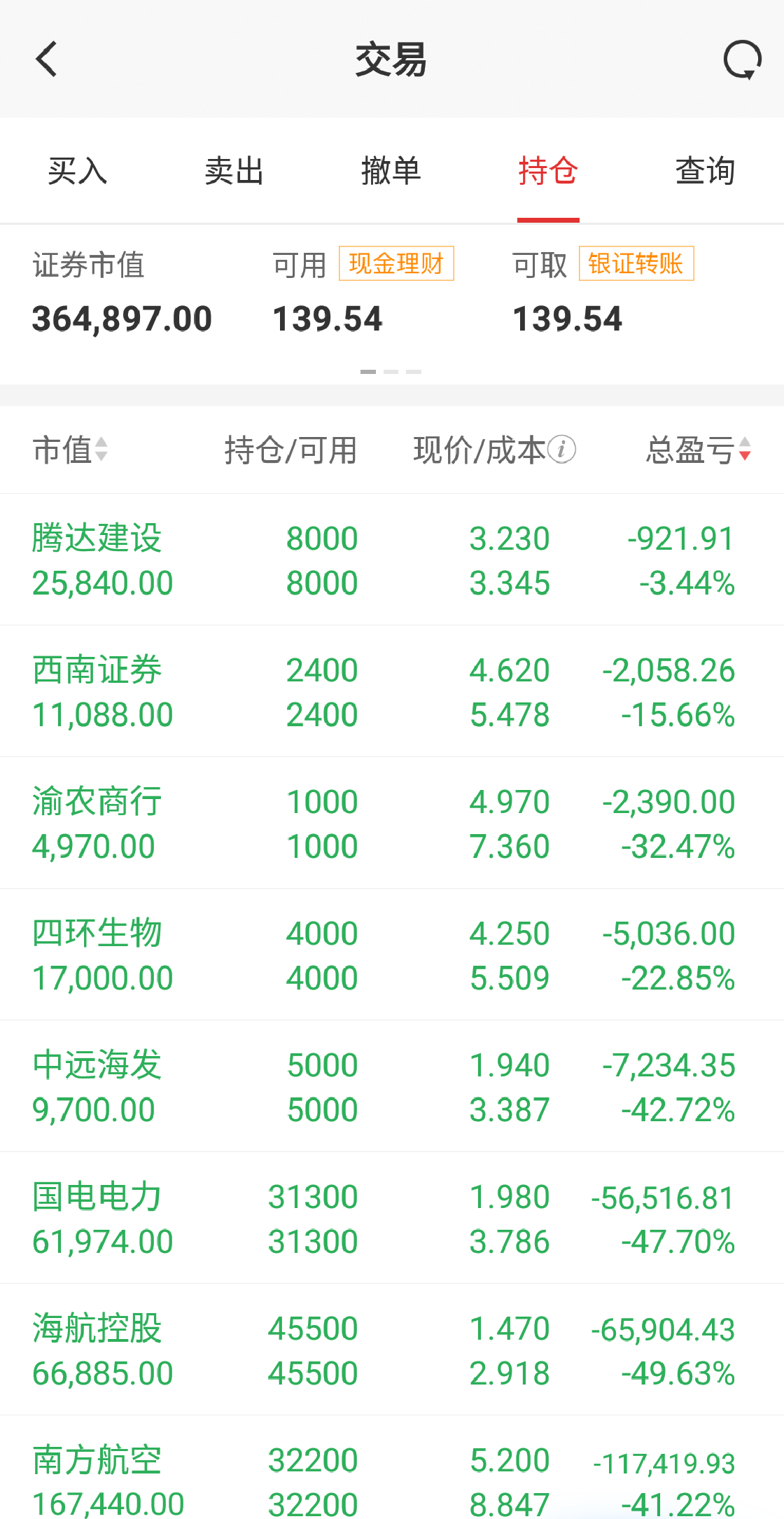Image resolution: width=784 pixels, height=1519 pixels.
Task: Toggle descending sort on 总盈亏
Action: click(744, 457)
